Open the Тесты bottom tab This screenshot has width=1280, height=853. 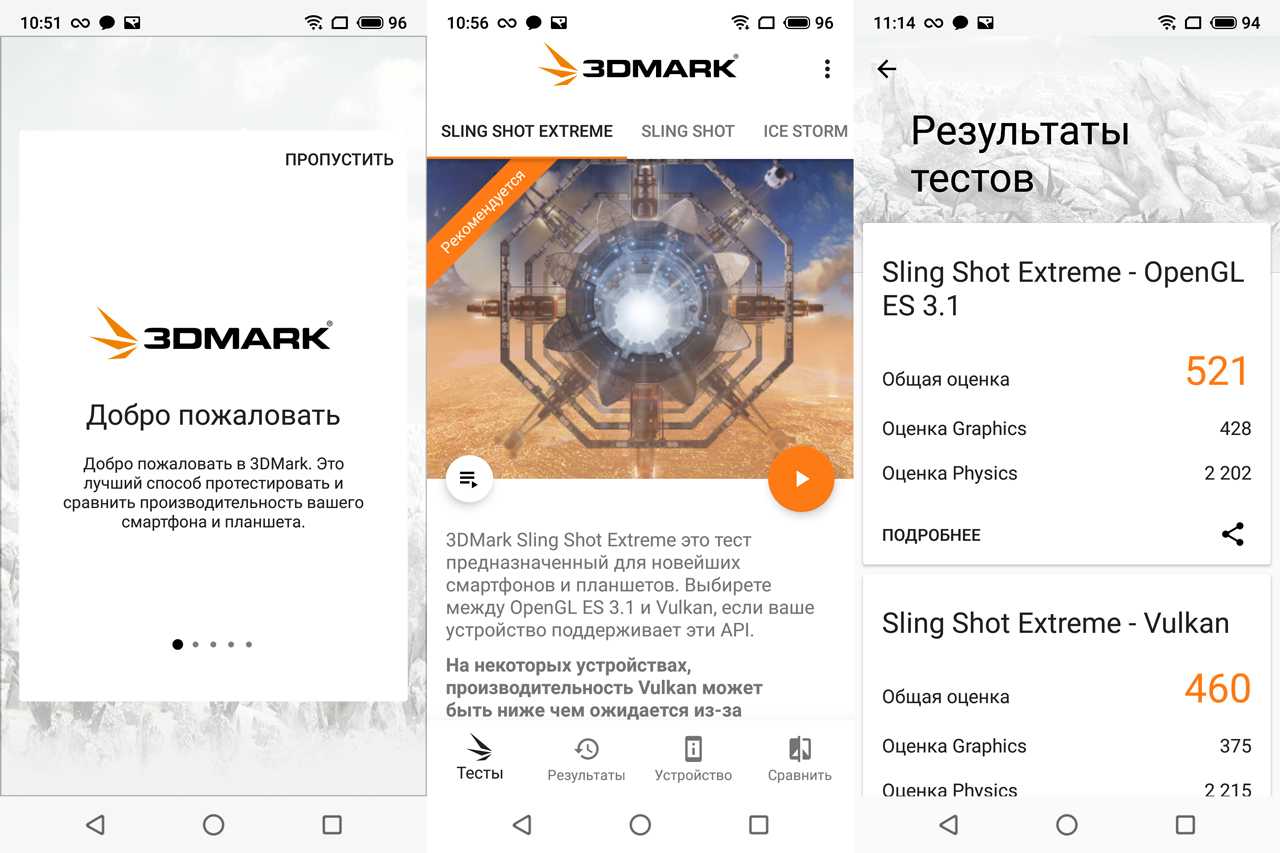coord(480,759)
